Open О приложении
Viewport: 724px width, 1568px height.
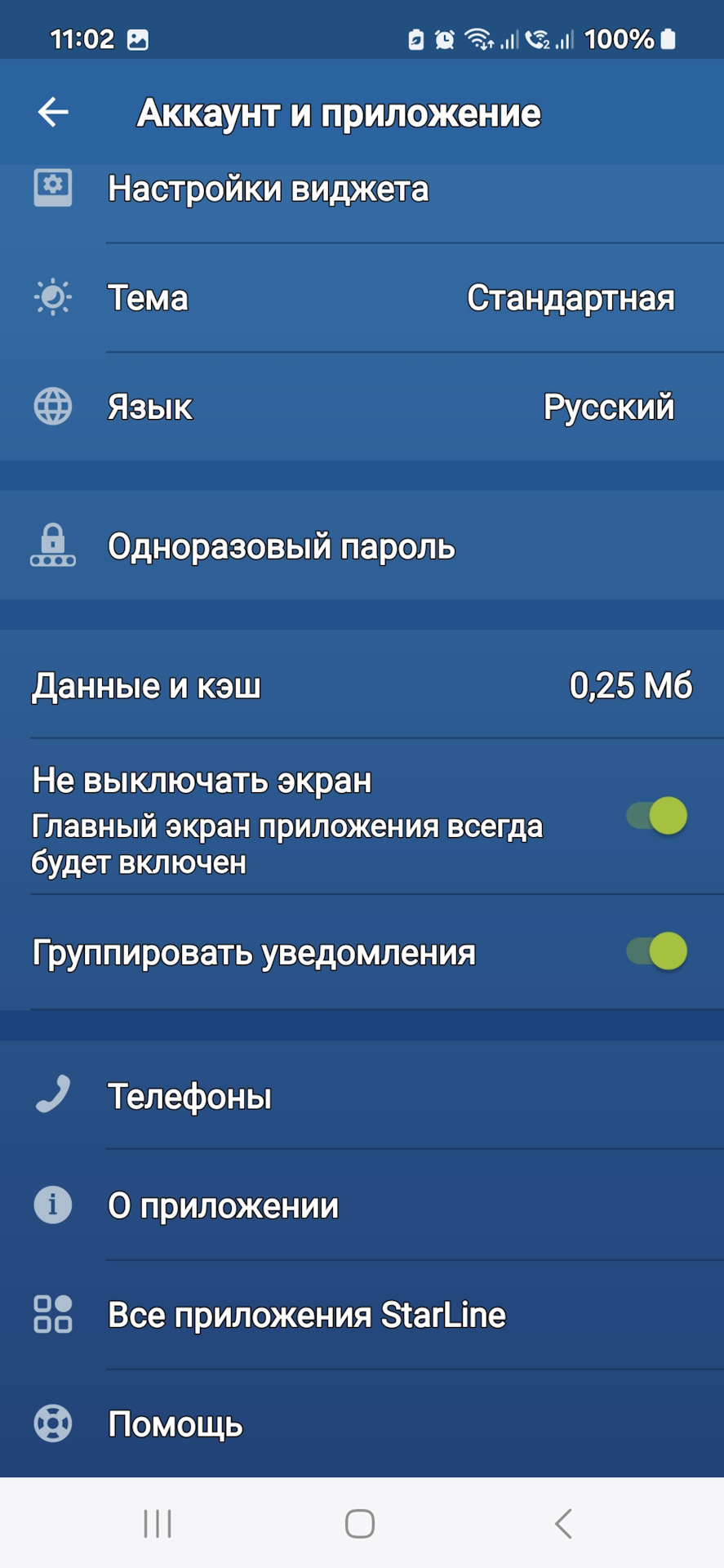[223, 1206]
